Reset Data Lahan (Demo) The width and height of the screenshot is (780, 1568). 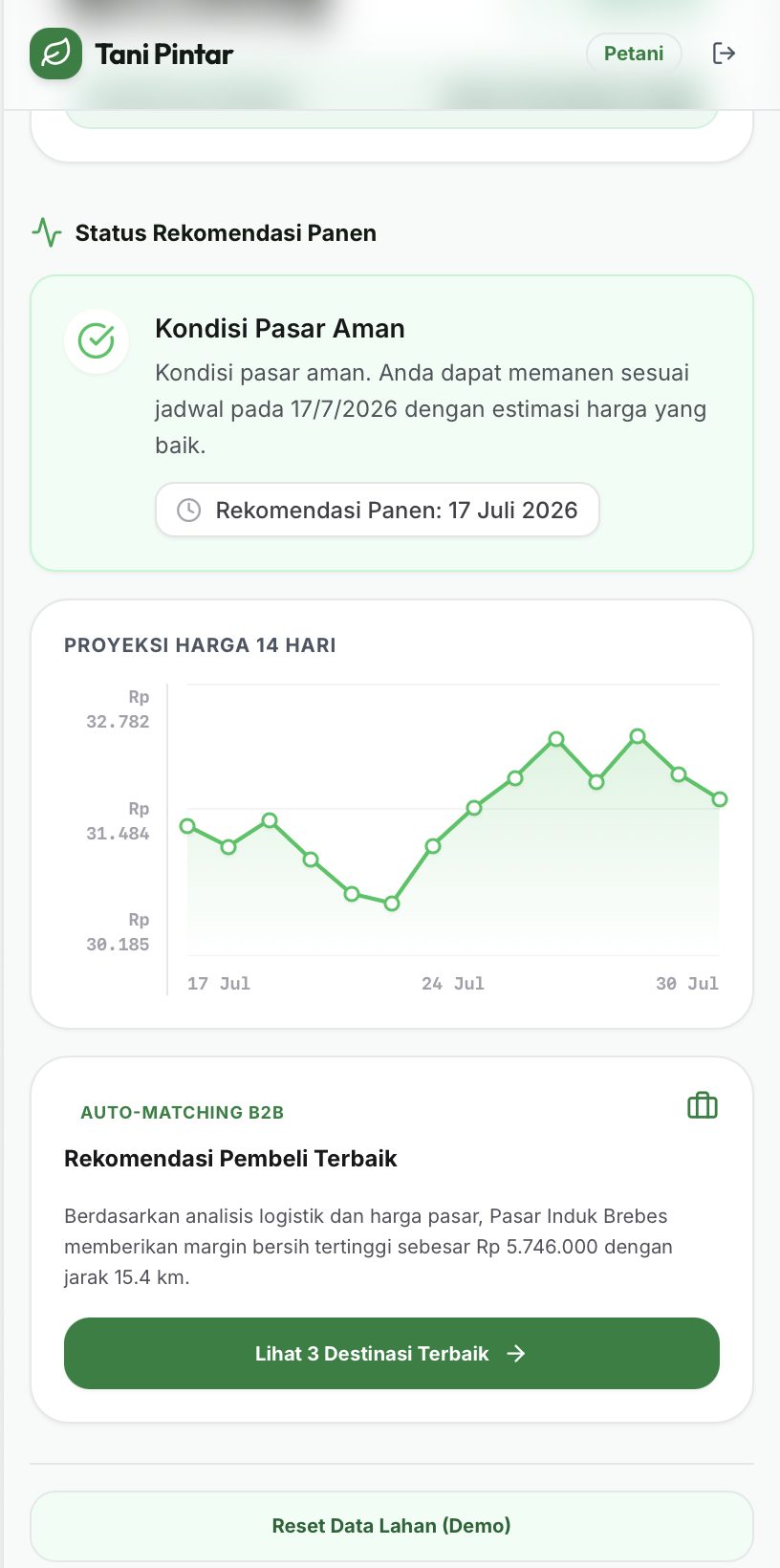(x=392, y=1525)
